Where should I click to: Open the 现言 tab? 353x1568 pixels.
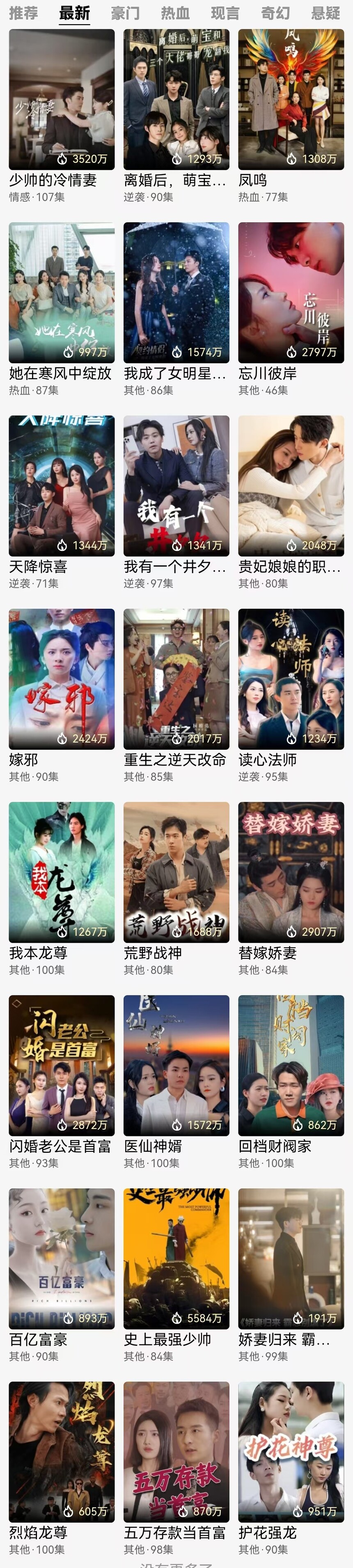coord(225,13)
